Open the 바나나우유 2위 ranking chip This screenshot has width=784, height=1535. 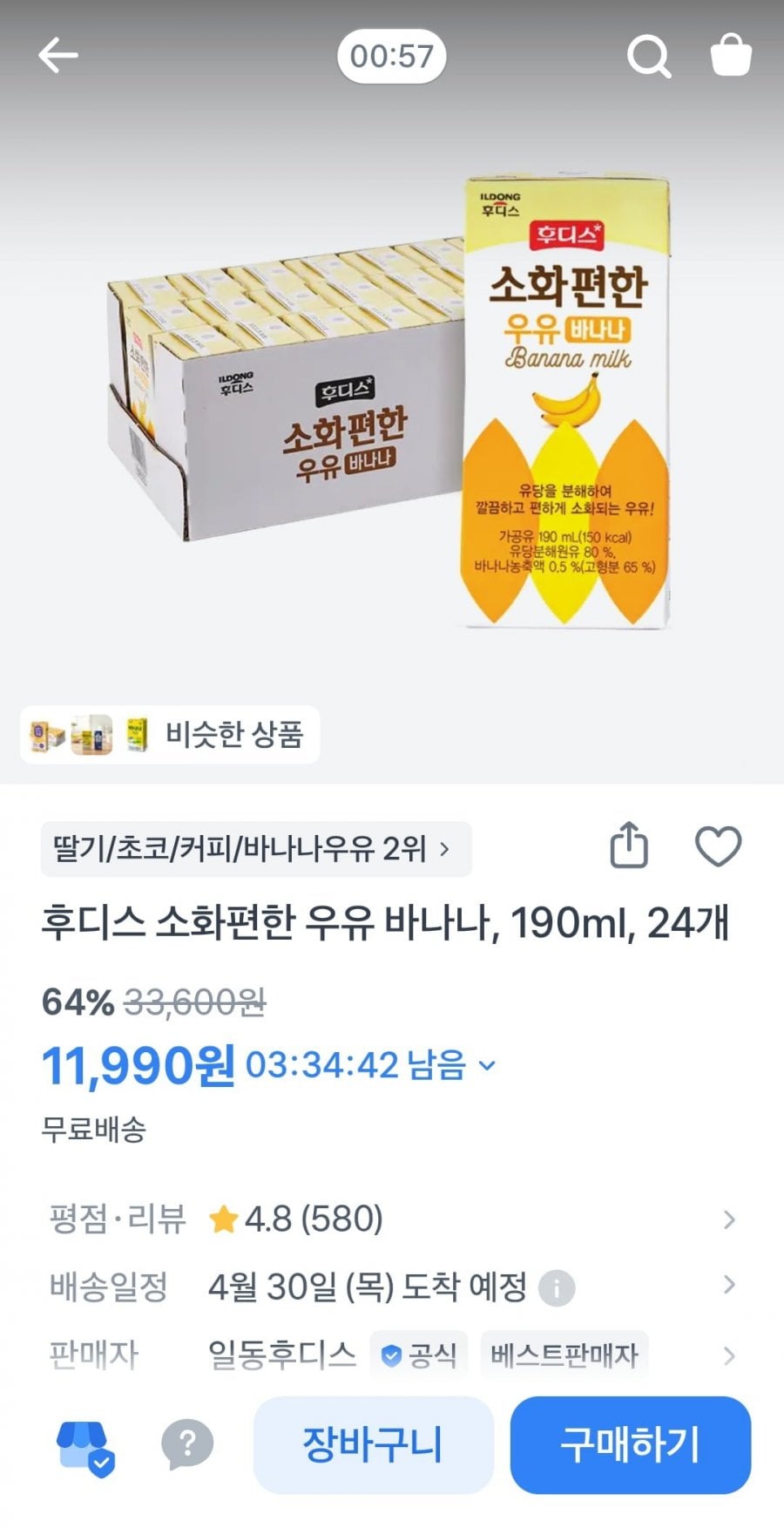[x=256, y=848]
